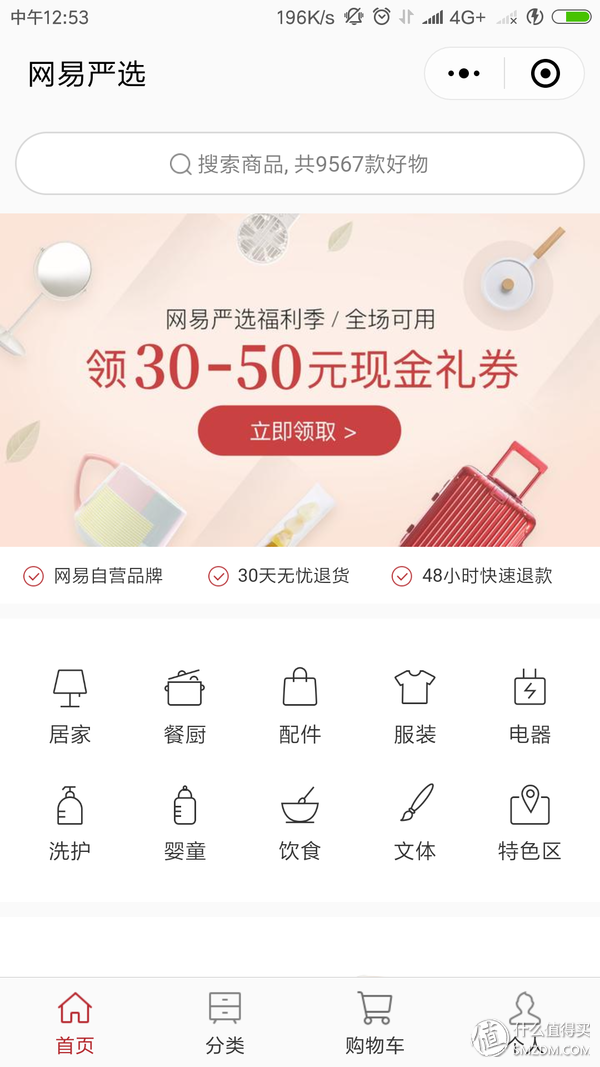Tap the product search box
The width and height of the screenshot is (600, 1067).
[x=300, y=164]
